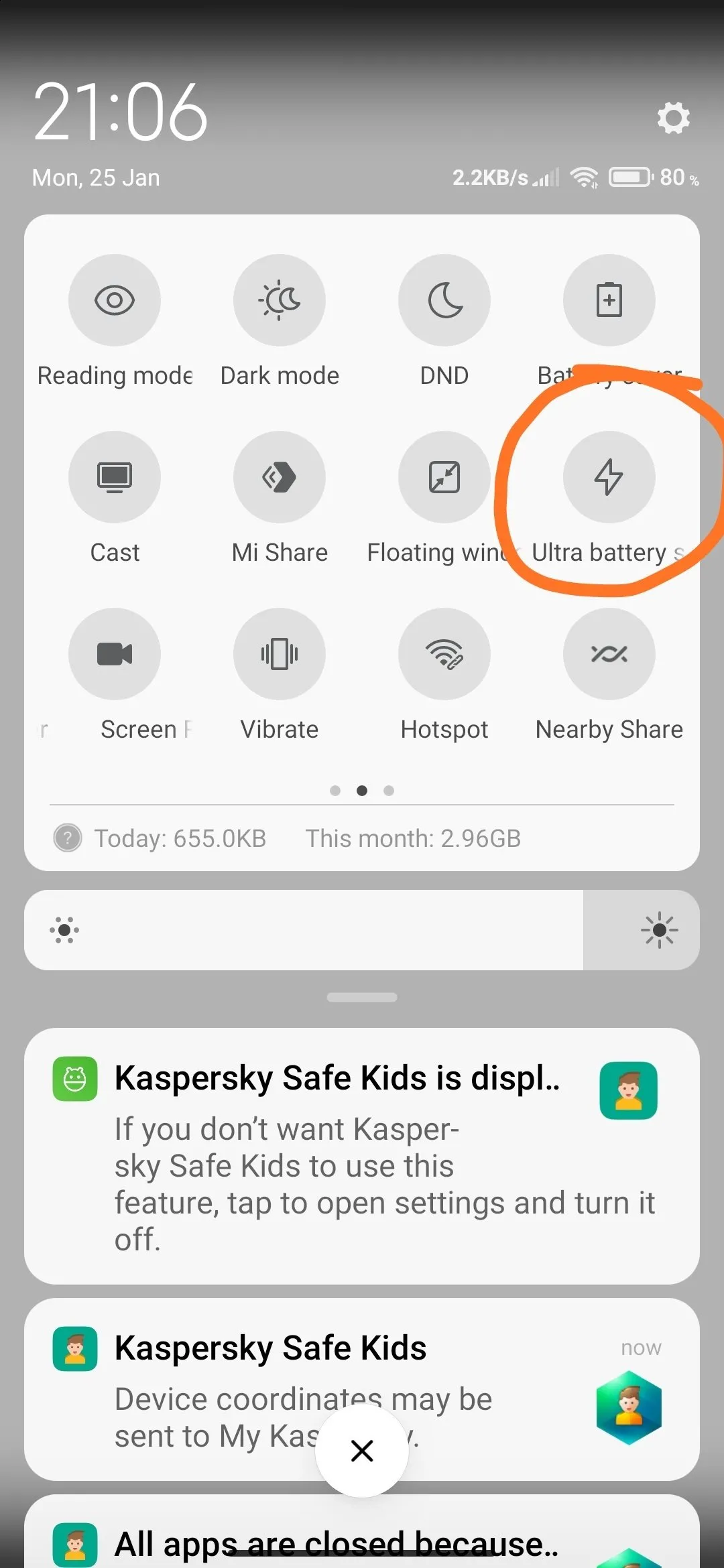Clear all notifications with the X button
Viewport: 724px width, 1568px height.
tap(362, 1451)
